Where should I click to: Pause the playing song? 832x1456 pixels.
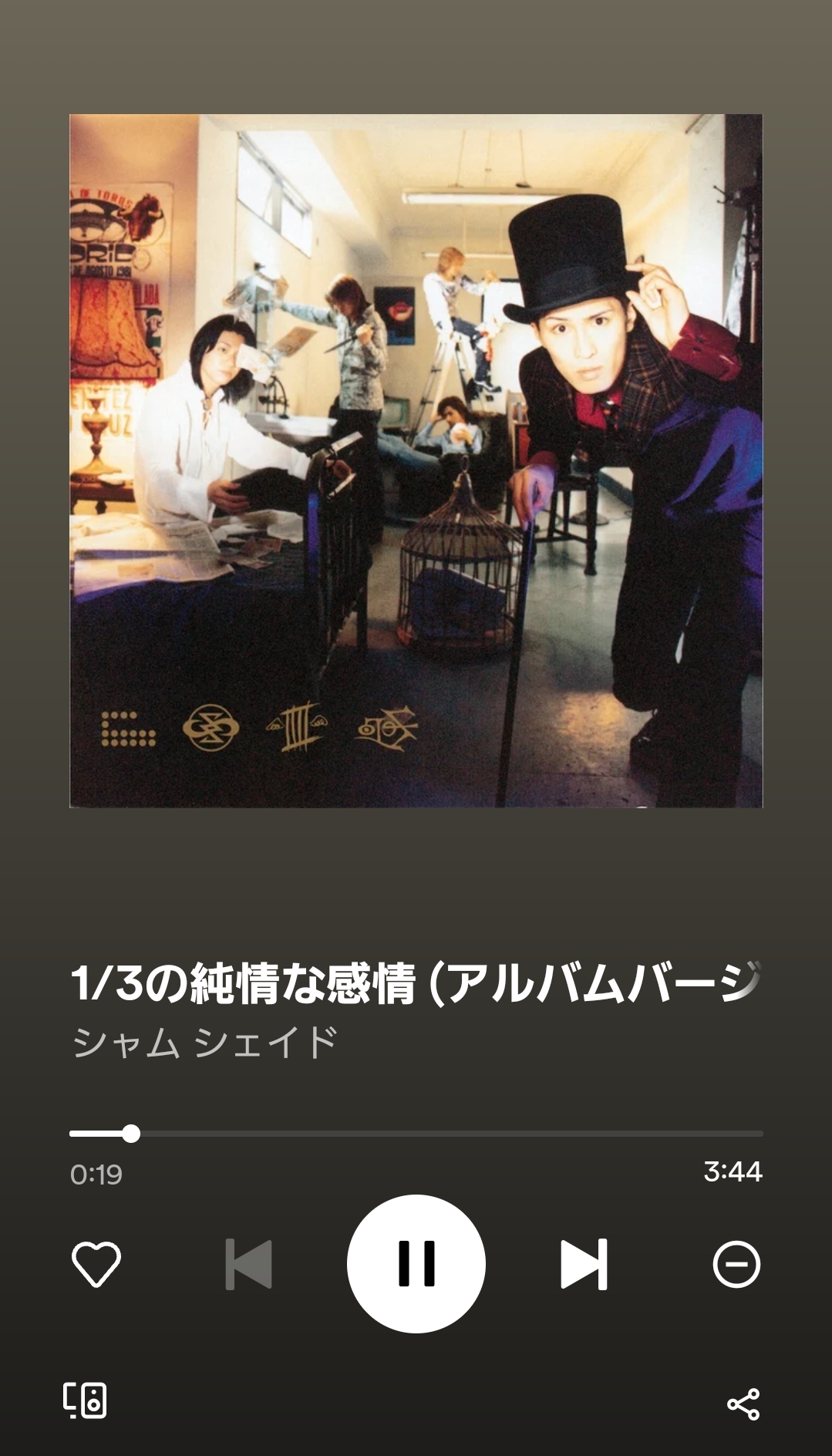point(416,1264)
